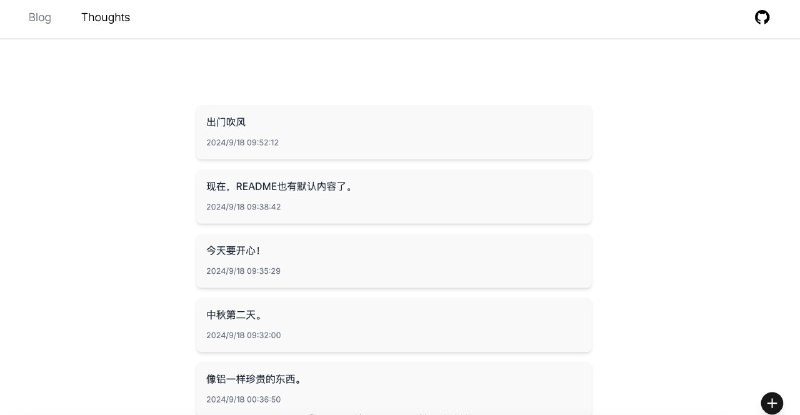
Task: Switch to the Blog tab
Action: pos(40,17)
